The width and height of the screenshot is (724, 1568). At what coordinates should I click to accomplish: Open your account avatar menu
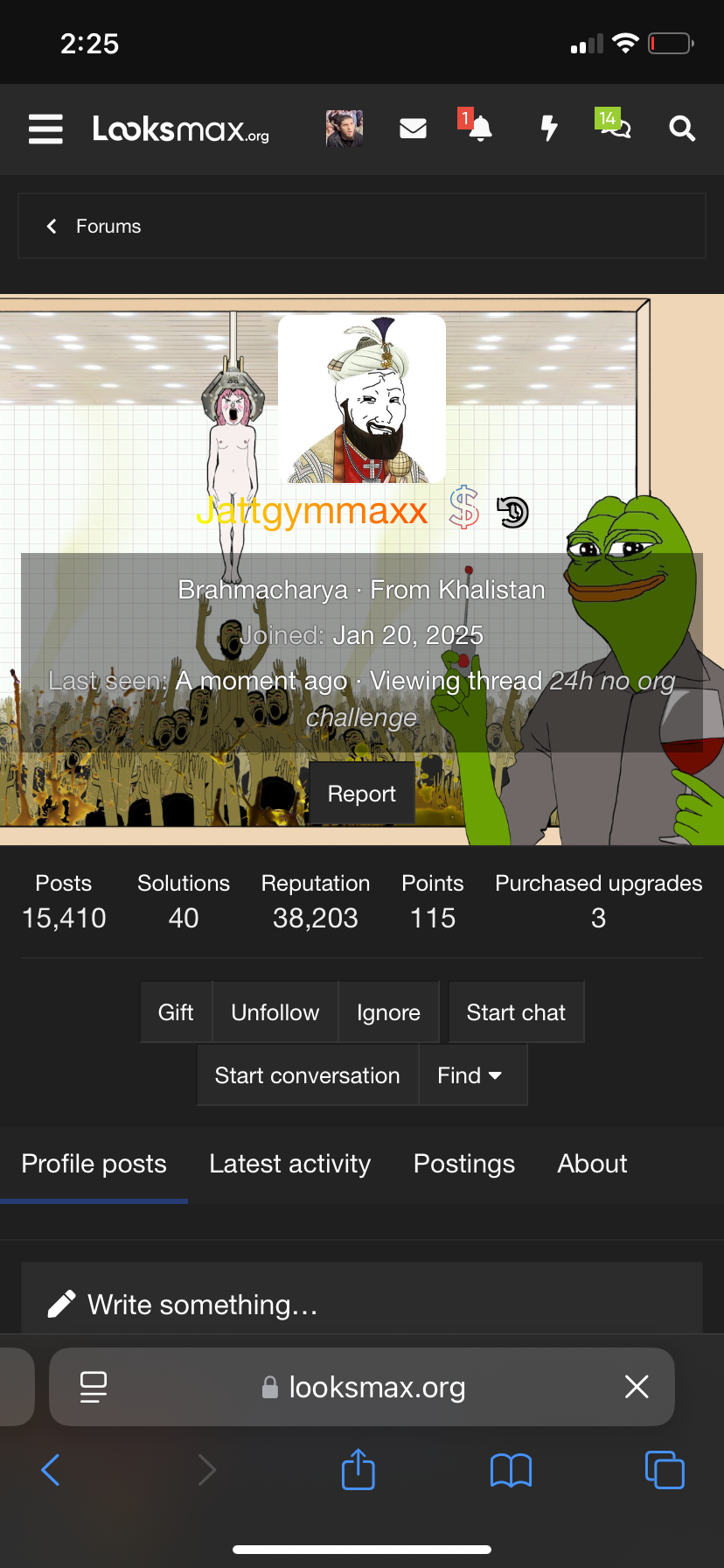(x=345, y=129)
